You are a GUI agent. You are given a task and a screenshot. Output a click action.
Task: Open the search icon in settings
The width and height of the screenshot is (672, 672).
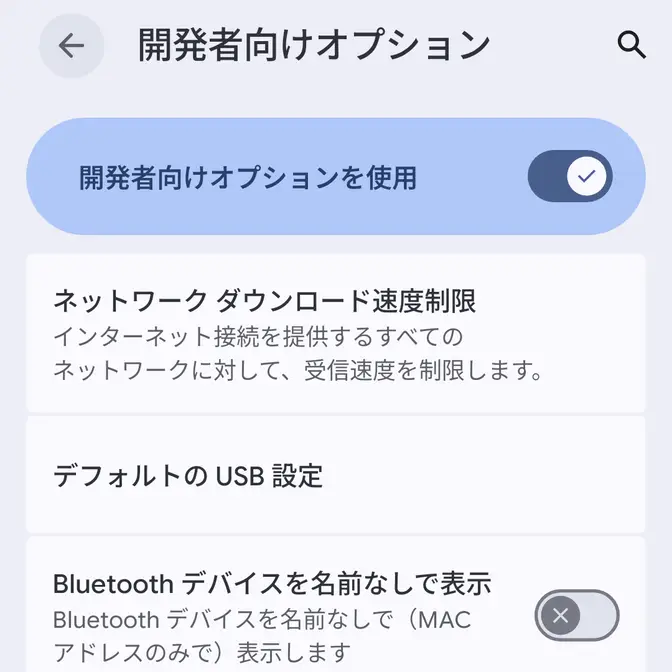click(631, 44)
